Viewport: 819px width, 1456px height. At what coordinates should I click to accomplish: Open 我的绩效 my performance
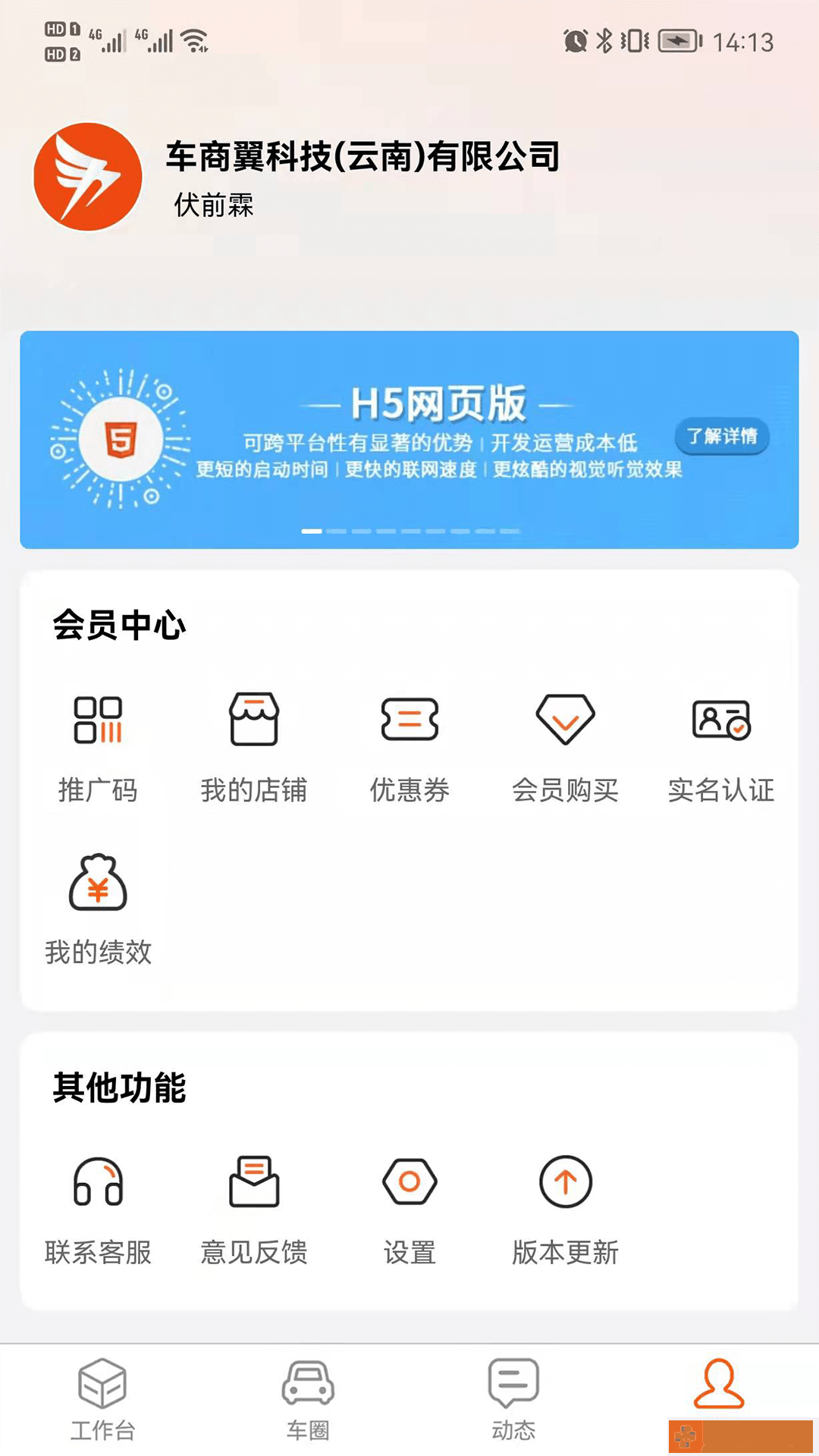[x=98, y=908]
